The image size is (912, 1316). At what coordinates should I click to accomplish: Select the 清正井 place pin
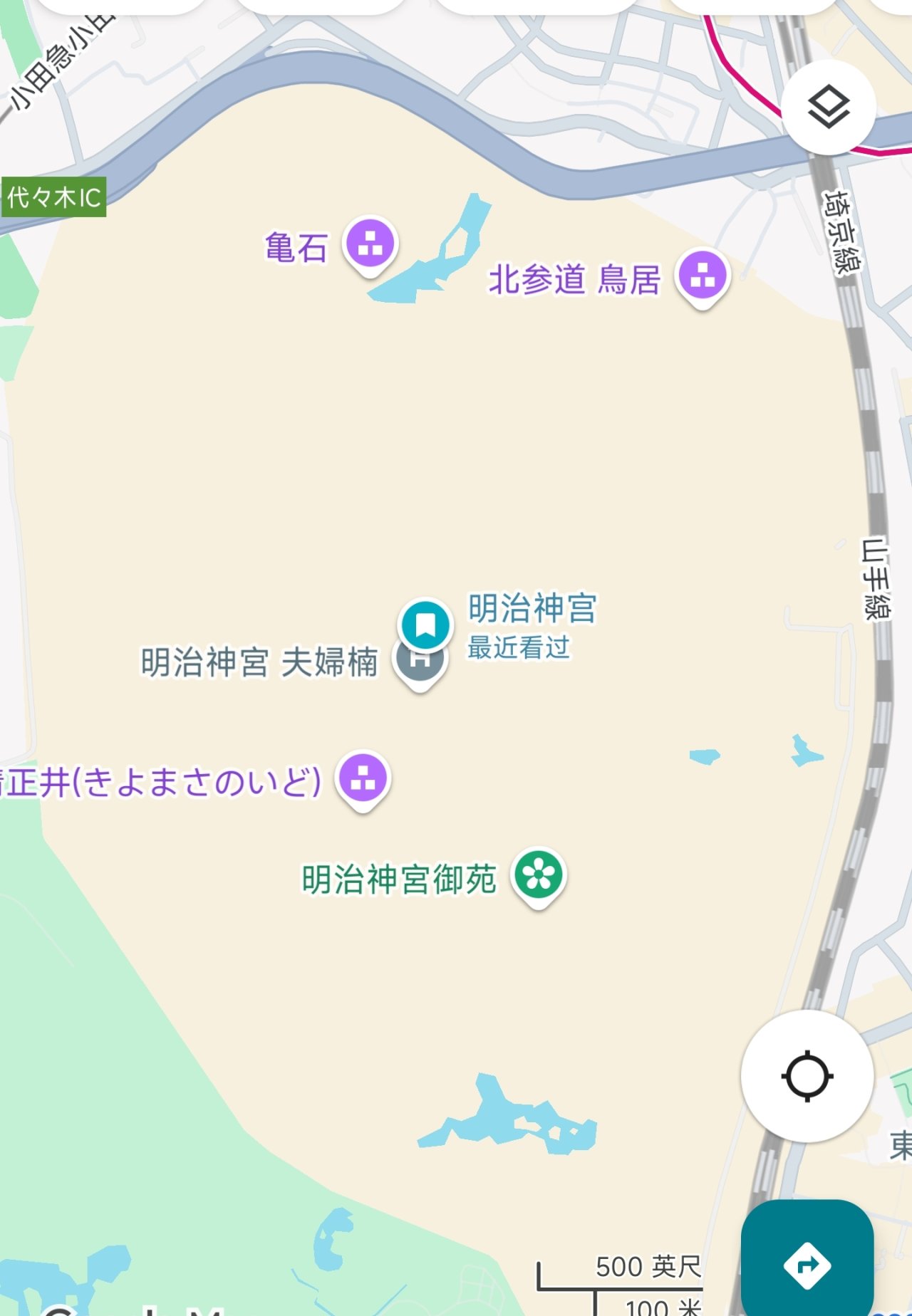[x=363, y=778]
